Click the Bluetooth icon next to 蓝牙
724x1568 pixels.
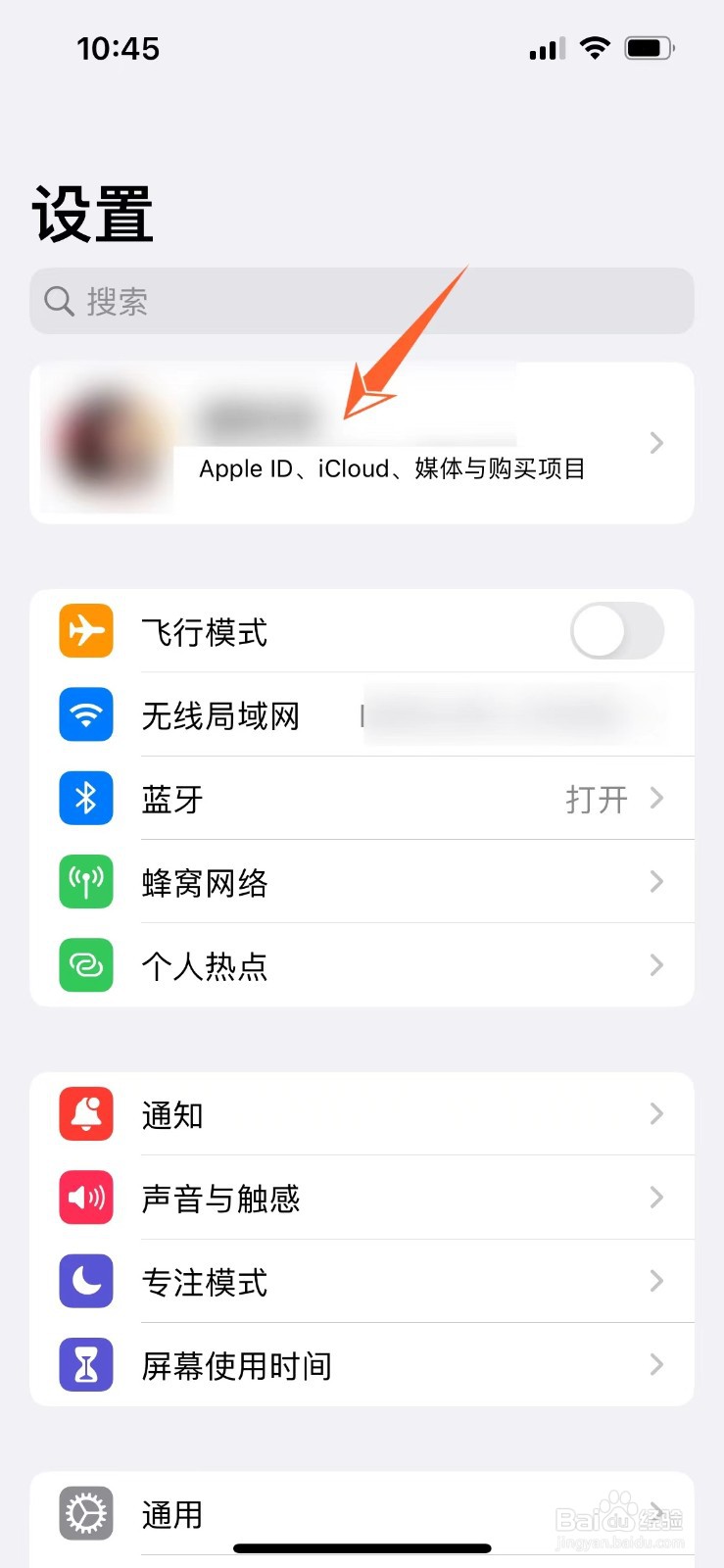click(85, 798)
